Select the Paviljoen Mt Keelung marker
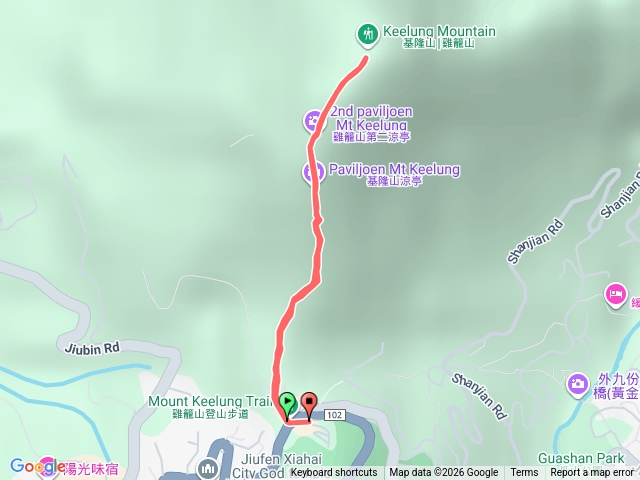 tap(313, 172)
